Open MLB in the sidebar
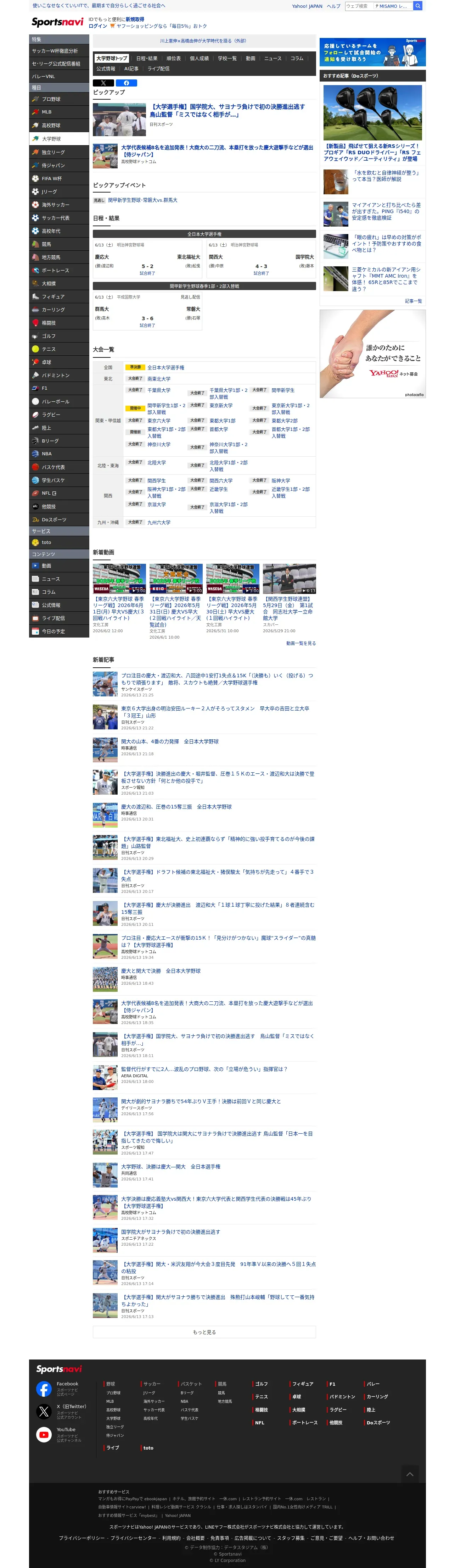This screenshot has width=455, height=1568. pyautogui.click(x=59, y=112)
